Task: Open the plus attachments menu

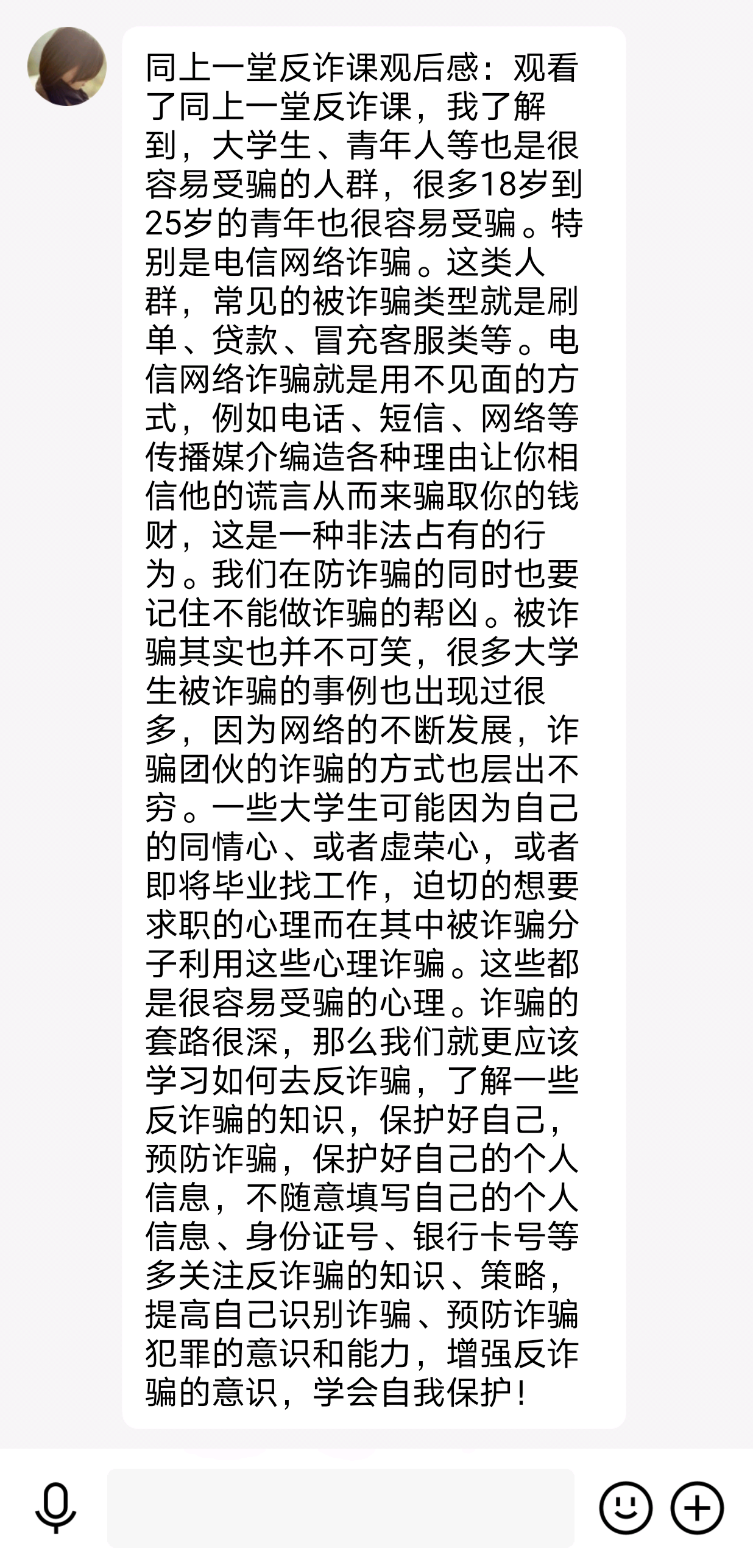Action: pyautogui.click(x=697, y=1508)
